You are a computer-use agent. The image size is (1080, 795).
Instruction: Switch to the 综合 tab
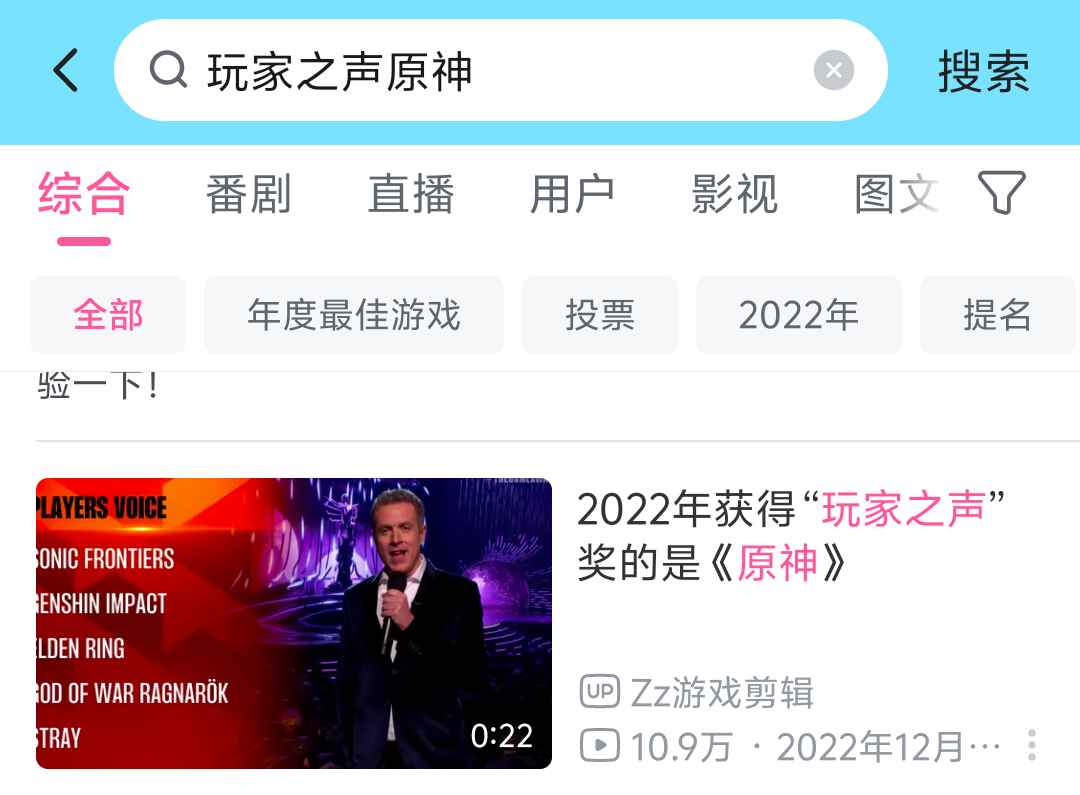84,194
